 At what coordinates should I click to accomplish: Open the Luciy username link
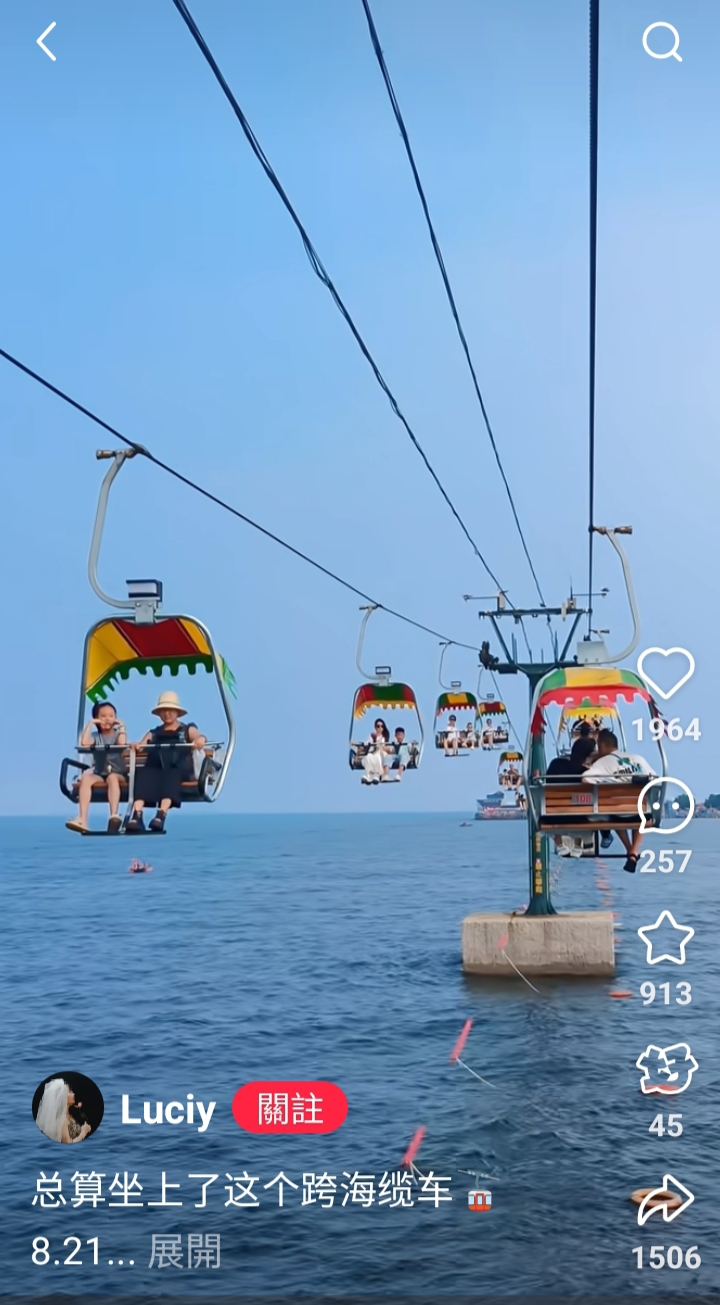[168, 1110]
